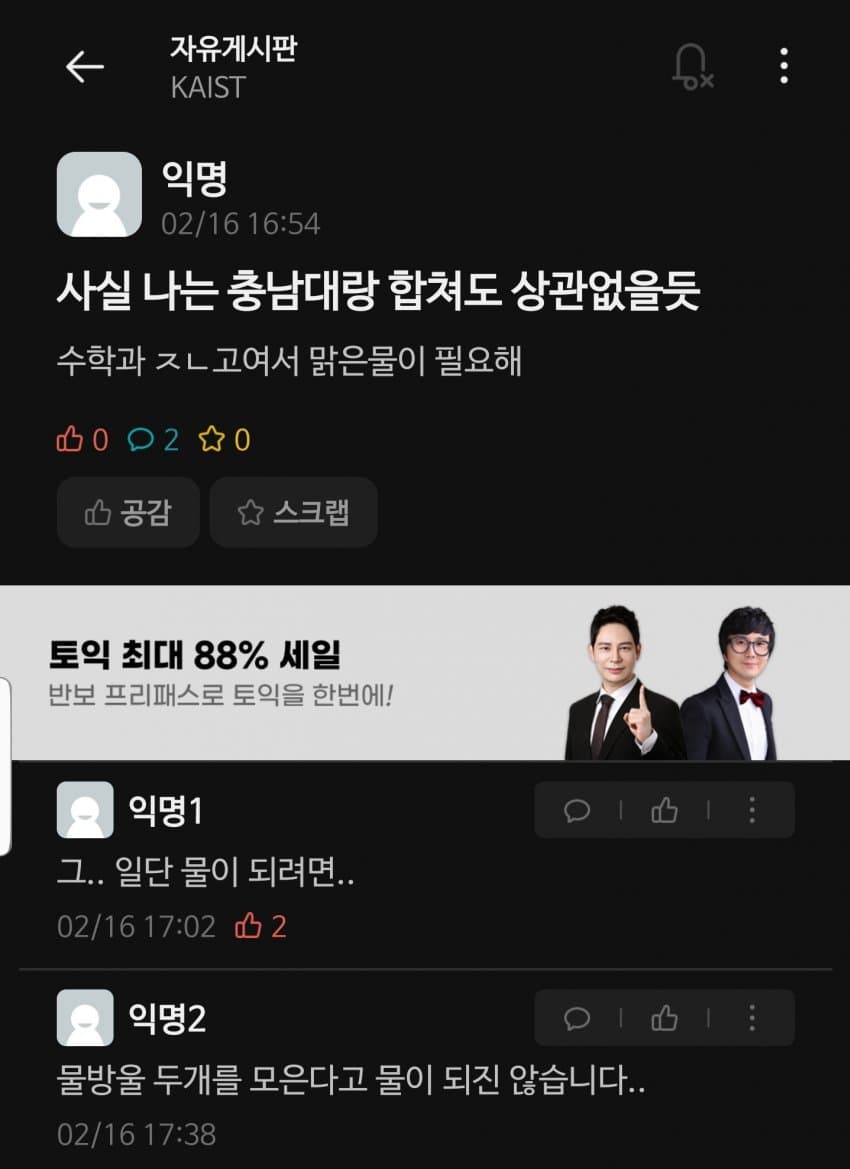
Task: Reply to the 익명1 comment
Action: coord(577,810)
